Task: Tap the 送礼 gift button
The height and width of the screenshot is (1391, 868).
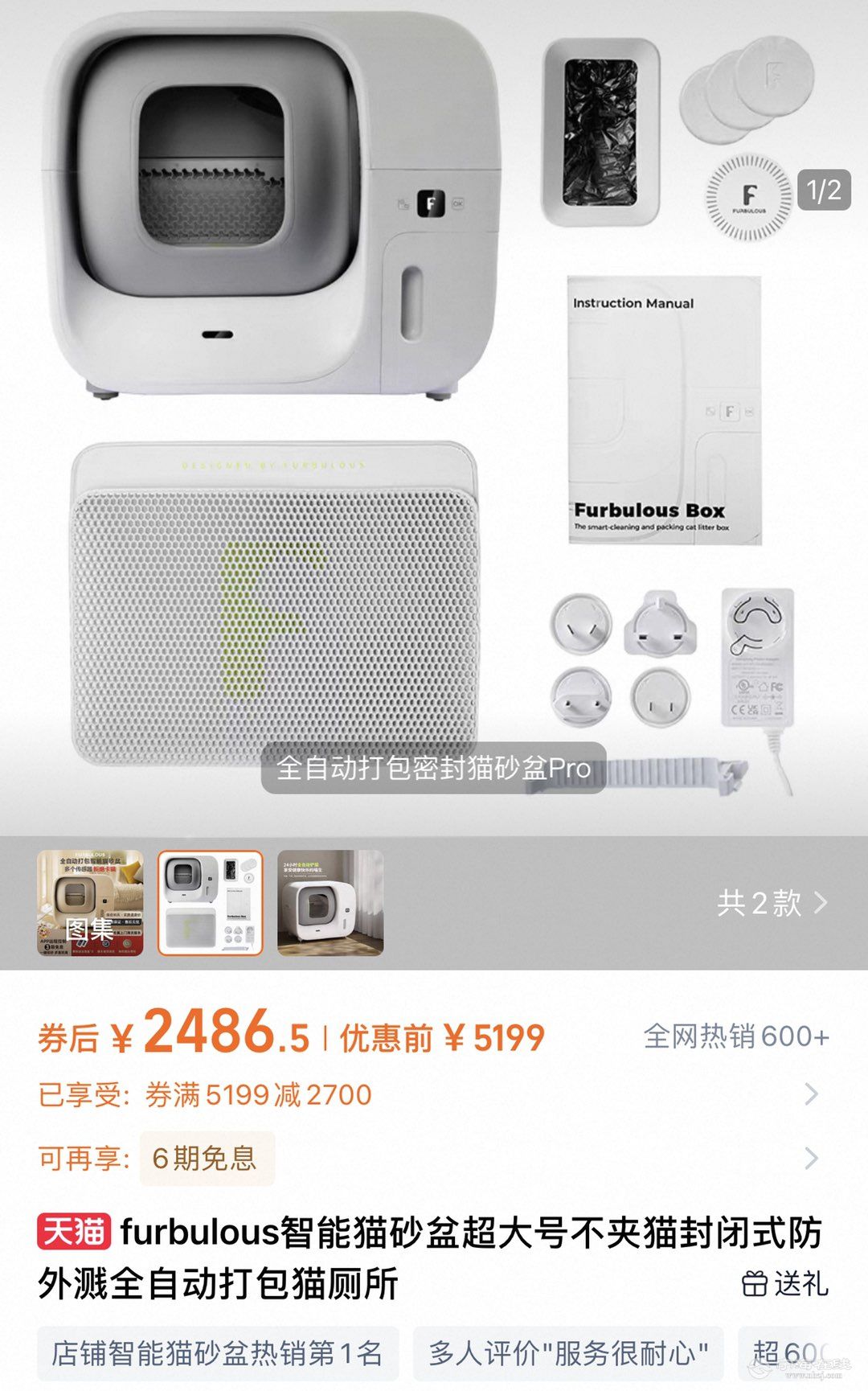Action: click(x=784, y=1283)
